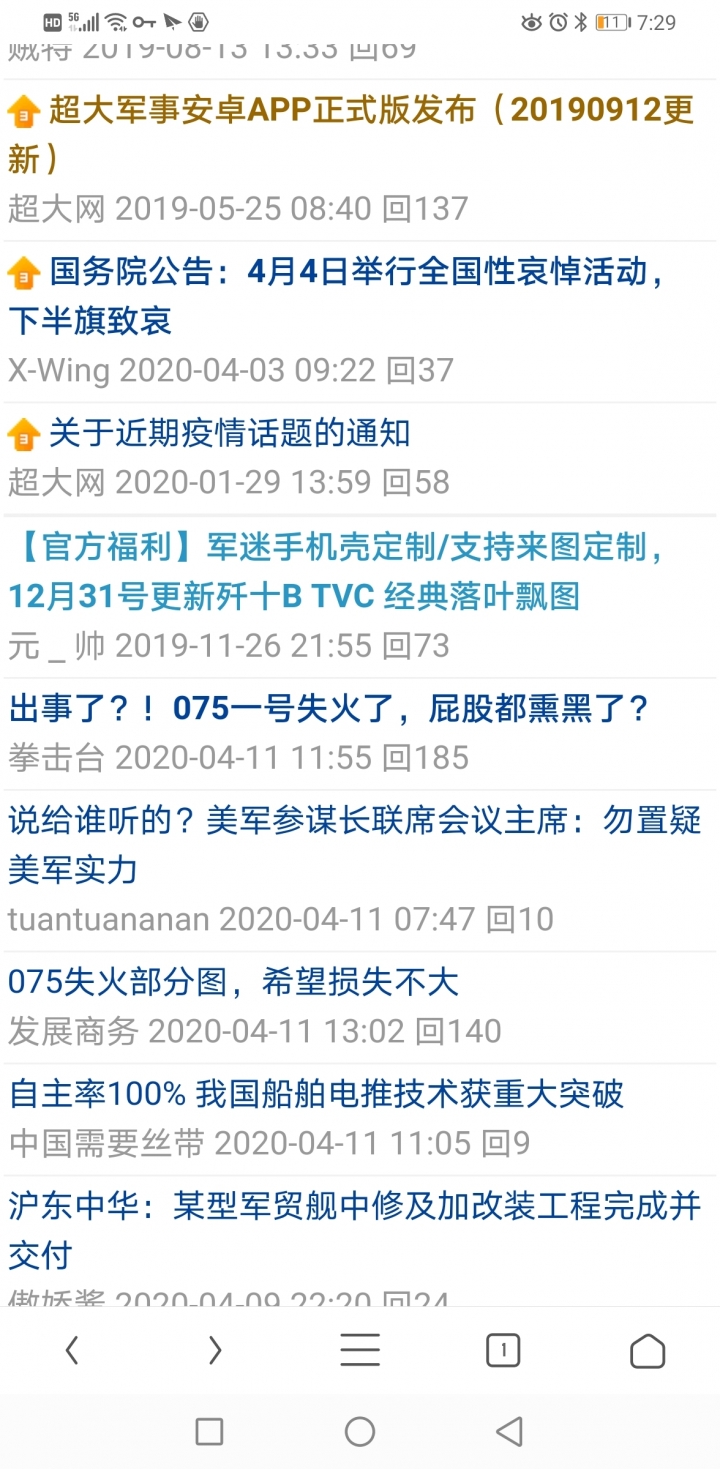
Task: Open recent apps with the square button
Action: 209,1432
